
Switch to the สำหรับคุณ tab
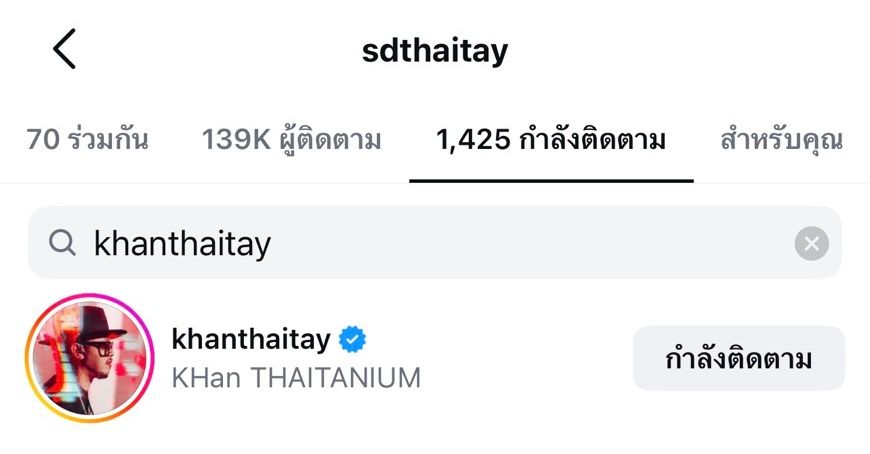(x=781, y=140)
